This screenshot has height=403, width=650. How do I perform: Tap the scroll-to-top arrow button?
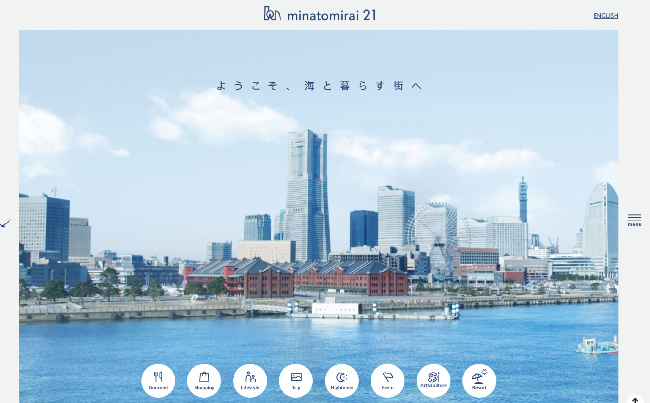pyautogui.click(x=634, y=398)
